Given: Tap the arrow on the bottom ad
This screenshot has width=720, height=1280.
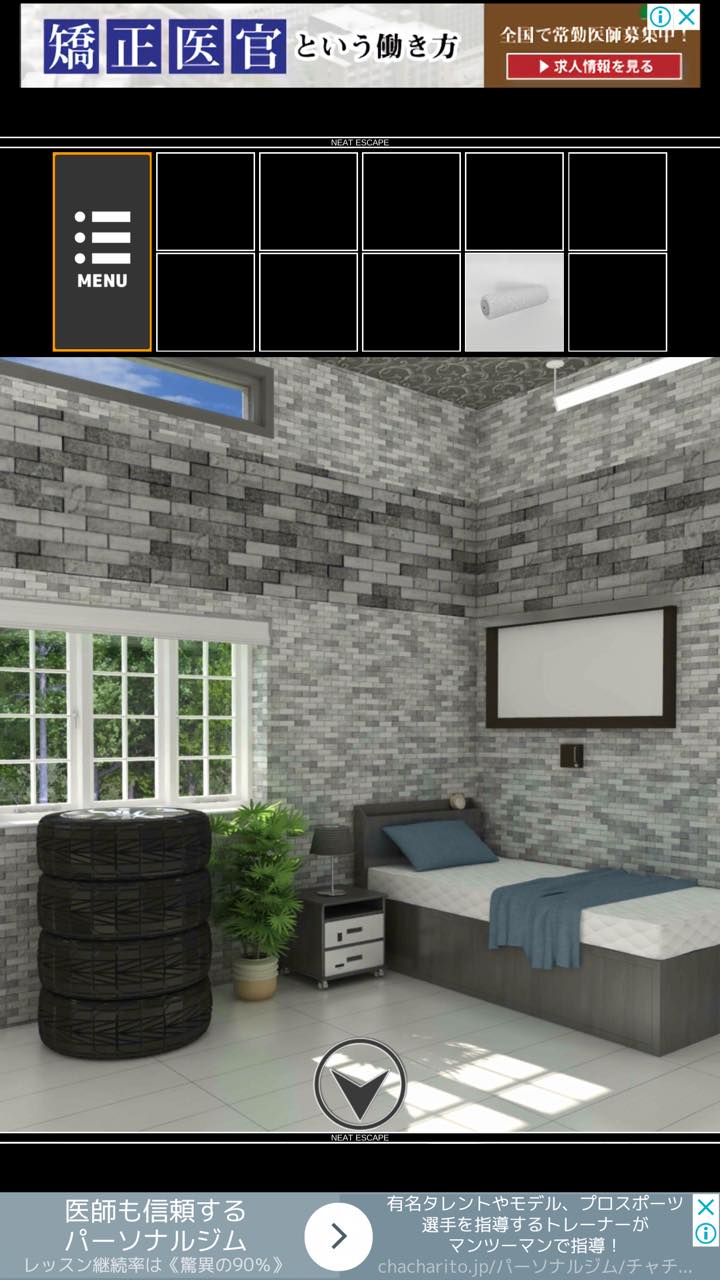Looking at the screenshot, I should (x=338, y=1236).
